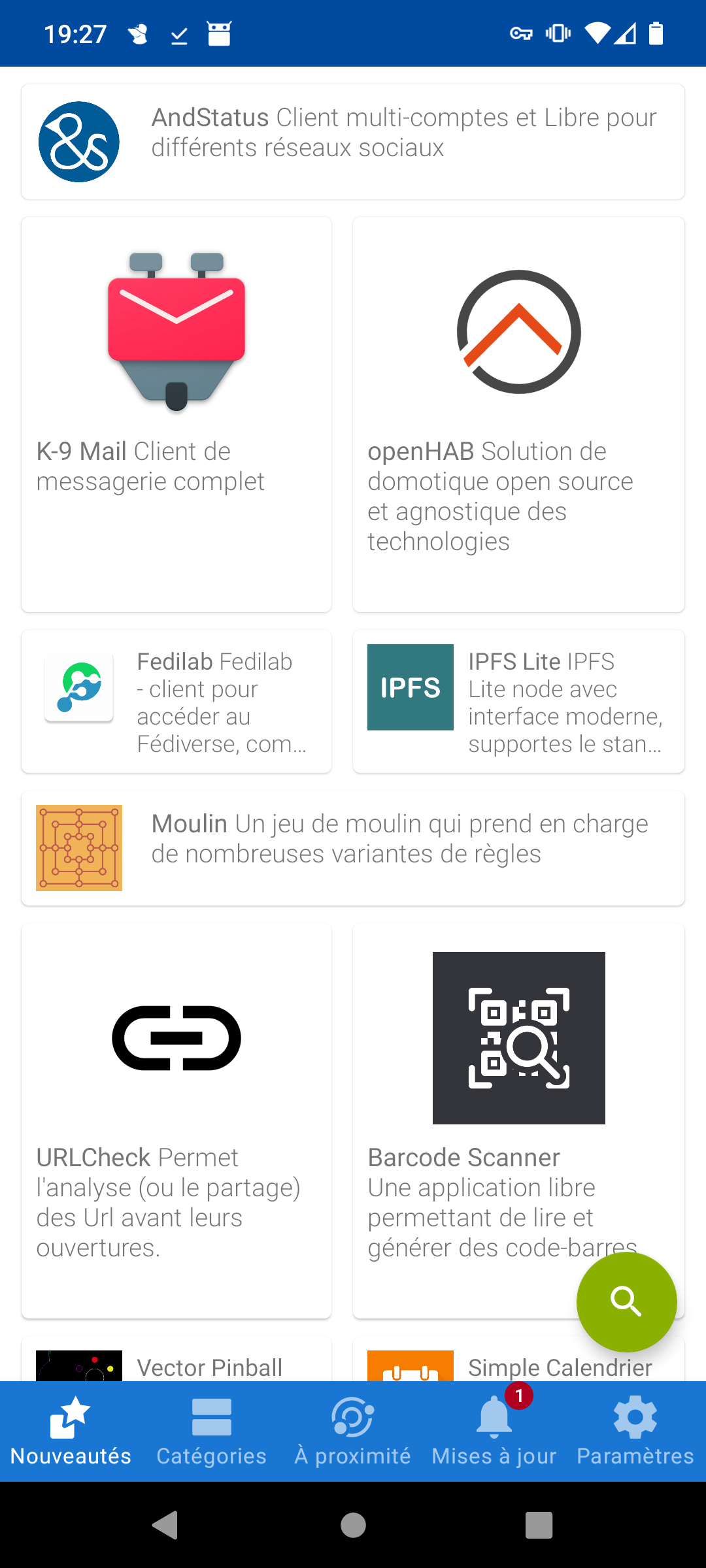Open the Barcode Scanner app card
This screenshot has height=1568, width=706.
coord(518,1121)
